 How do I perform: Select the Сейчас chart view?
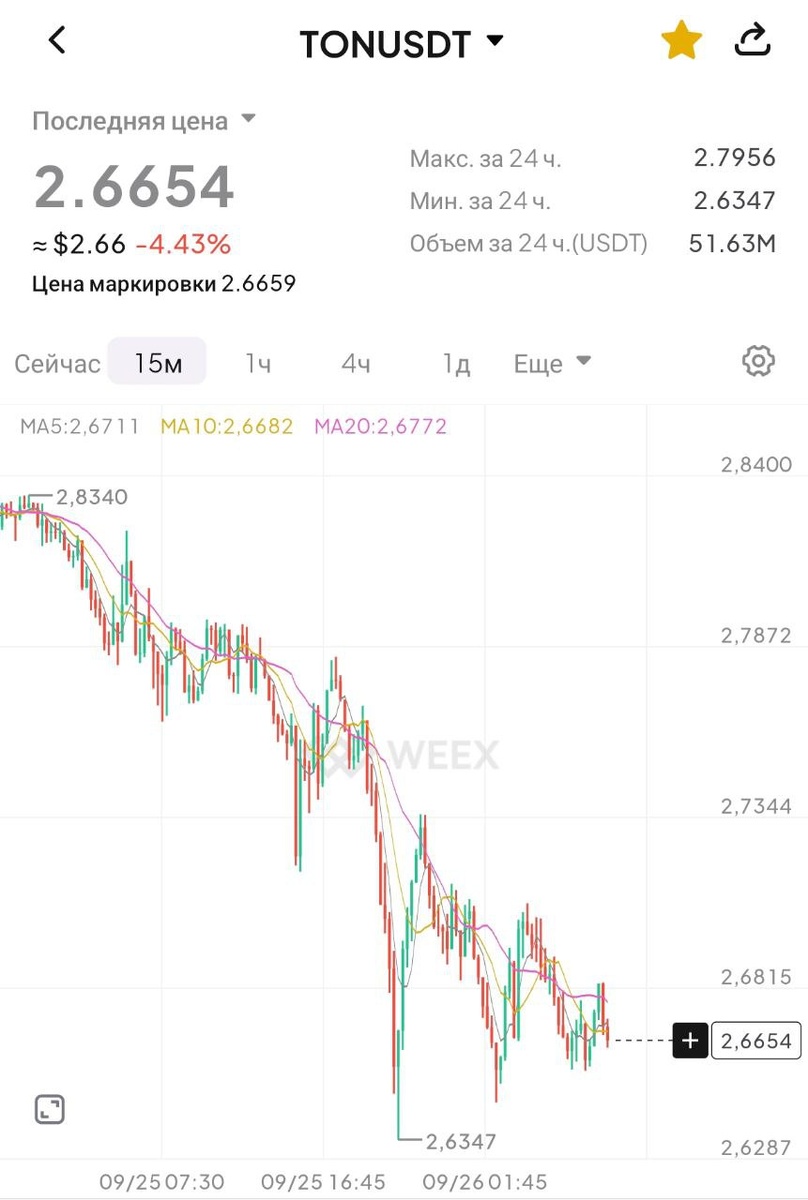(57, 363)
